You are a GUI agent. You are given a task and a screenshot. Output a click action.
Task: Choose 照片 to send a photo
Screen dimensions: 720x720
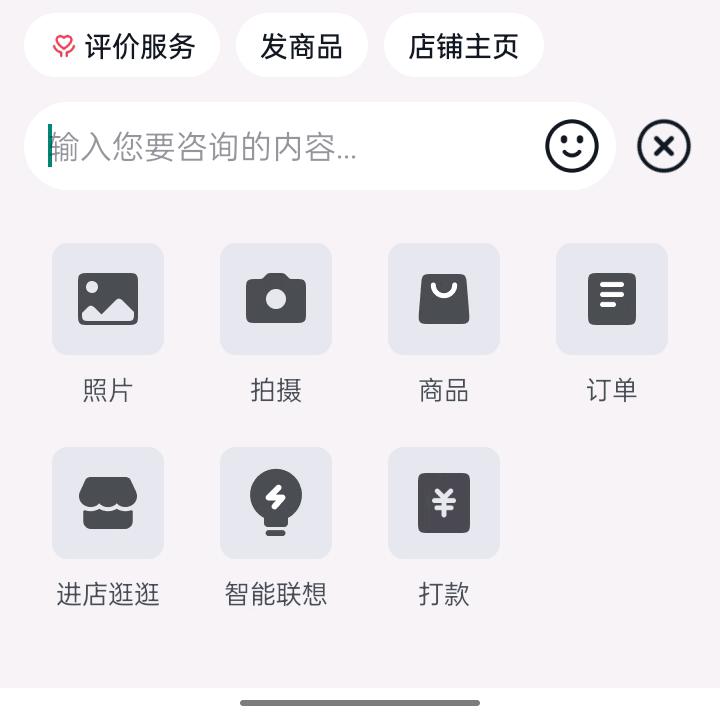(x=108, y=299)
